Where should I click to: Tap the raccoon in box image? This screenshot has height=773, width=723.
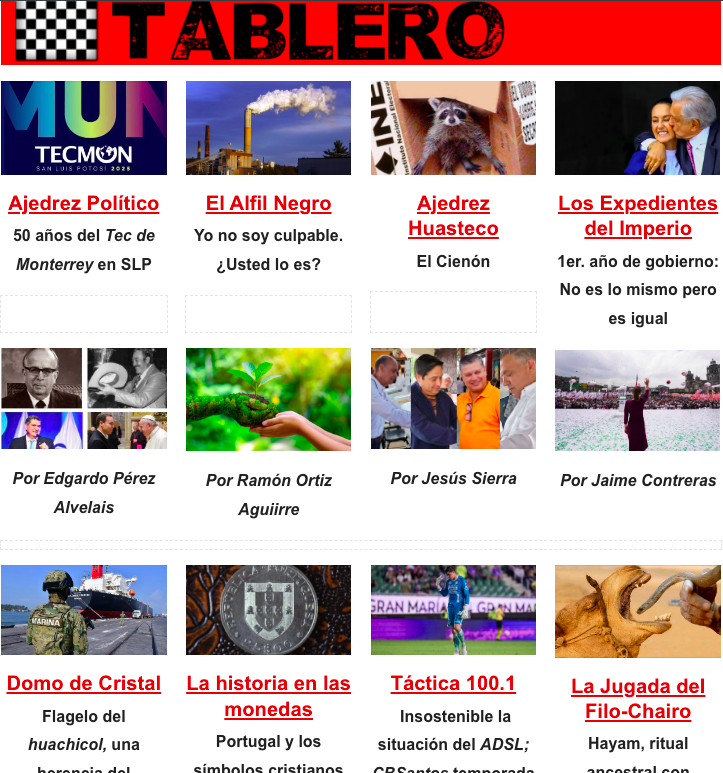pos(453,128)
